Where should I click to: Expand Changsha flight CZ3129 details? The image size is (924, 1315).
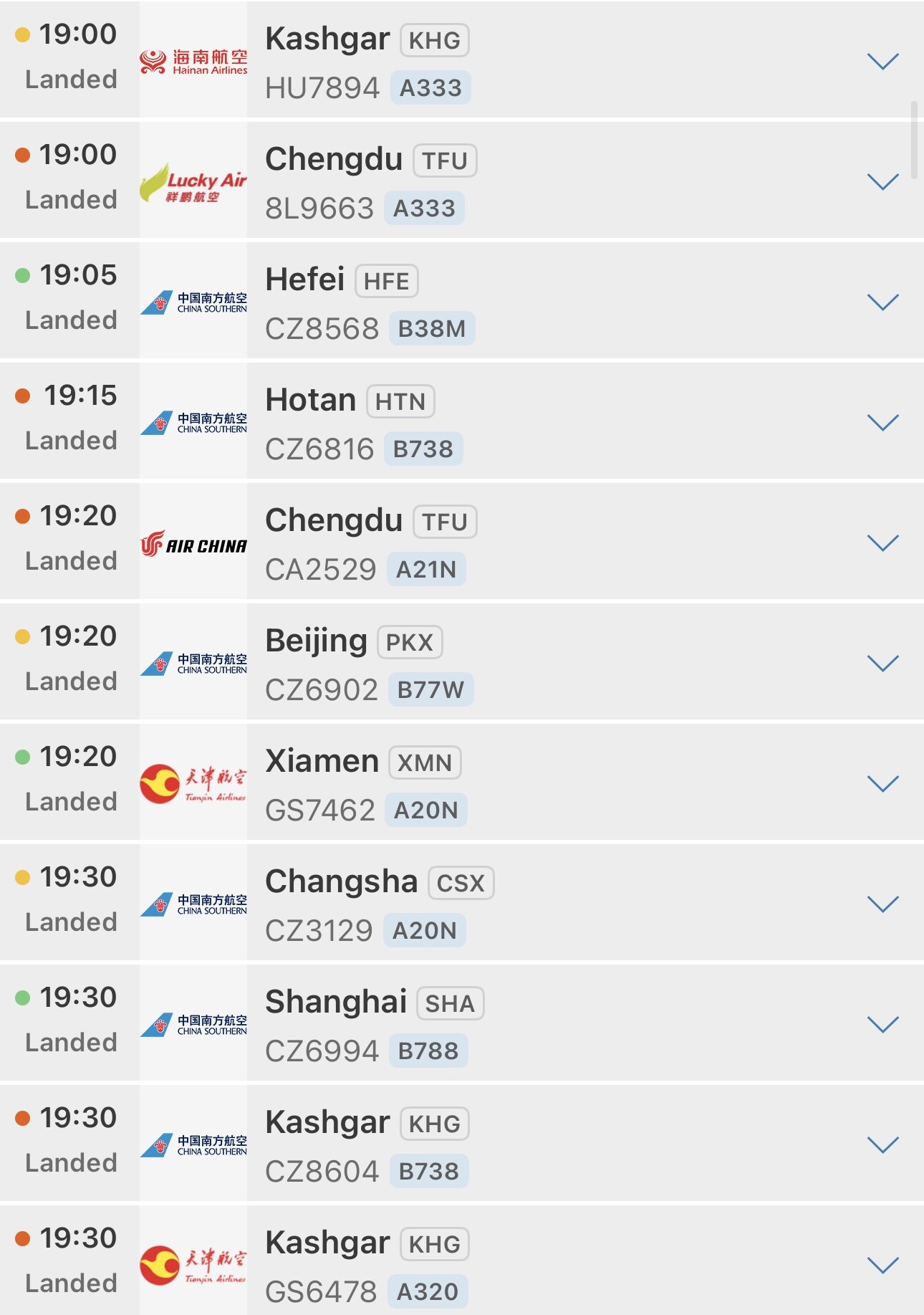(x=882, y=904)
